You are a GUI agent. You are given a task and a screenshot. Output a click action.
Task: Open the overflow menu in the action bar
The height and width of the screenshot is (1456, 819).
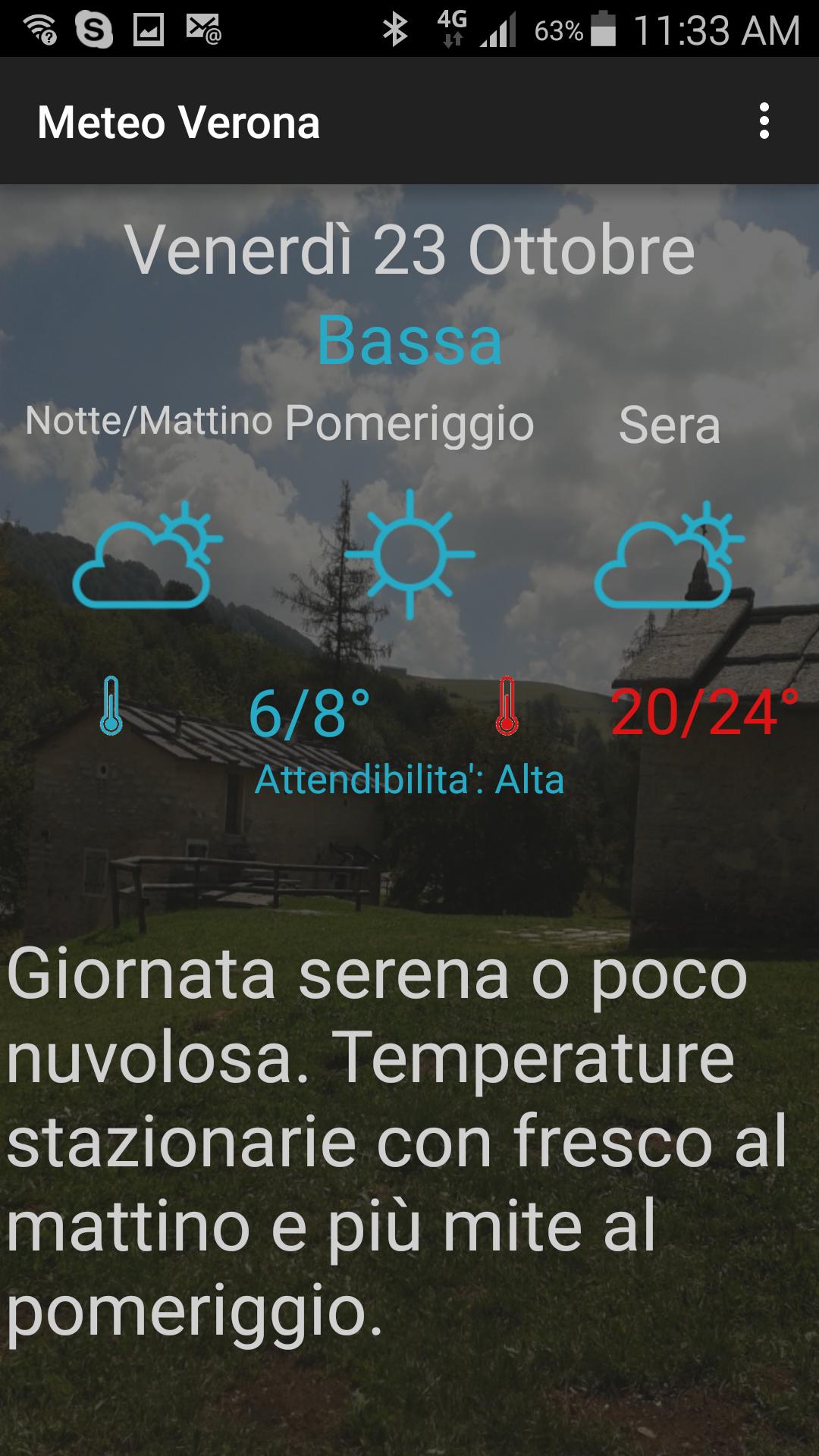coord(766,121)
